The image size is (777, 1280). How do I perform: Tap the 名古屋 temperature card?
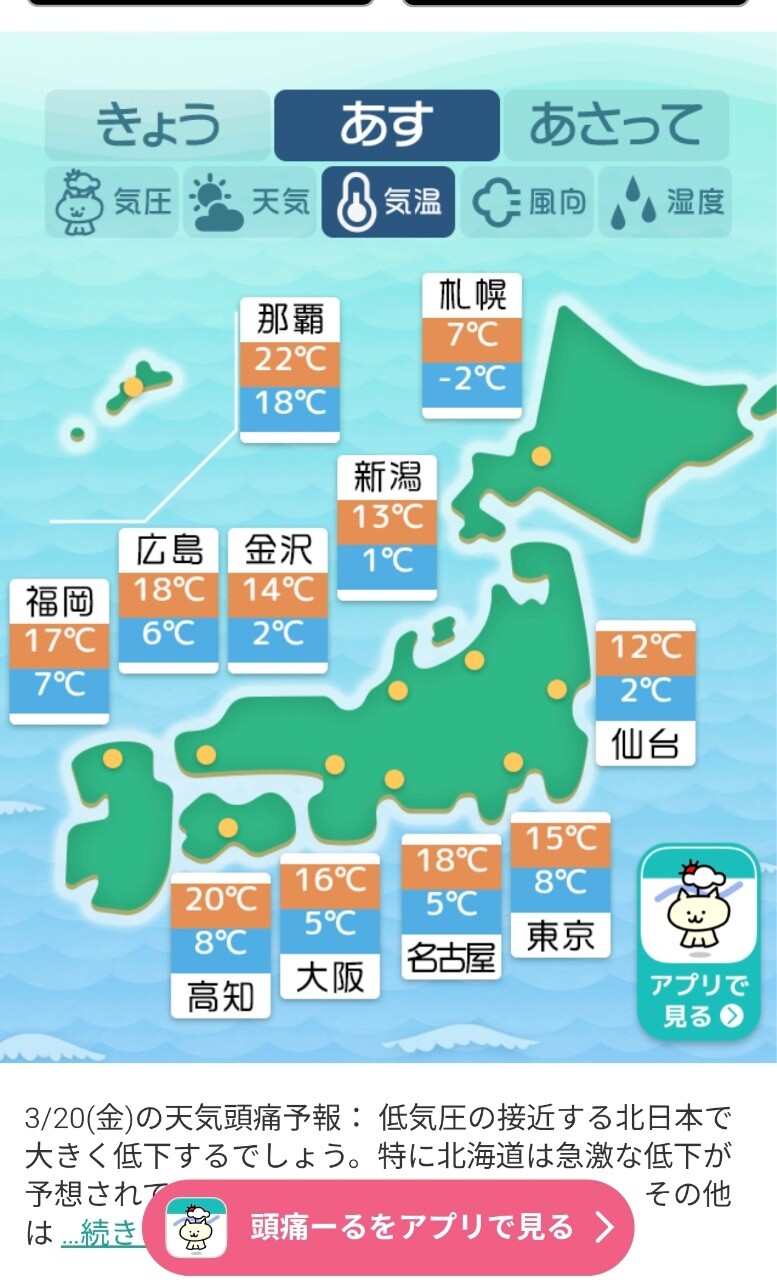point(451,906)
